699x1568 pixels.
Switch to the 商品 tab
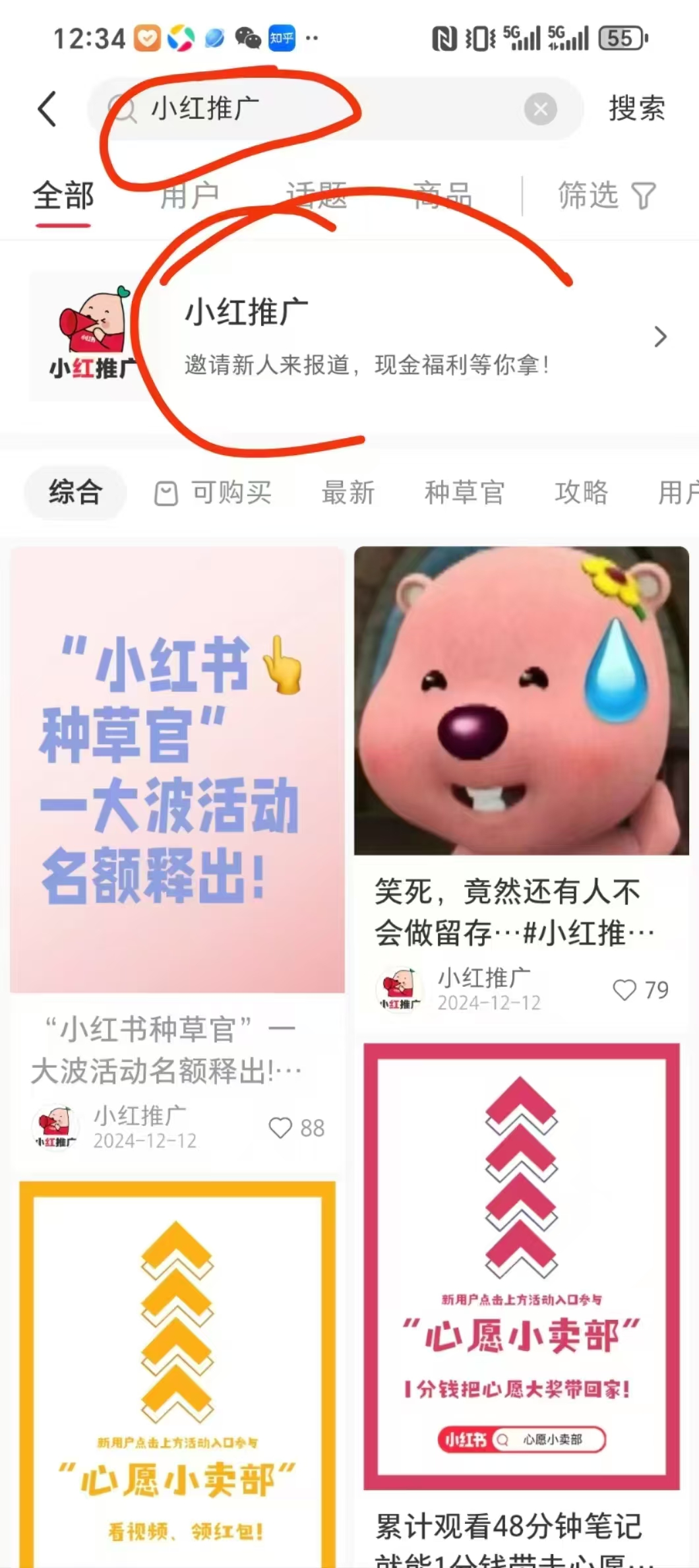[x=442, y=196]
